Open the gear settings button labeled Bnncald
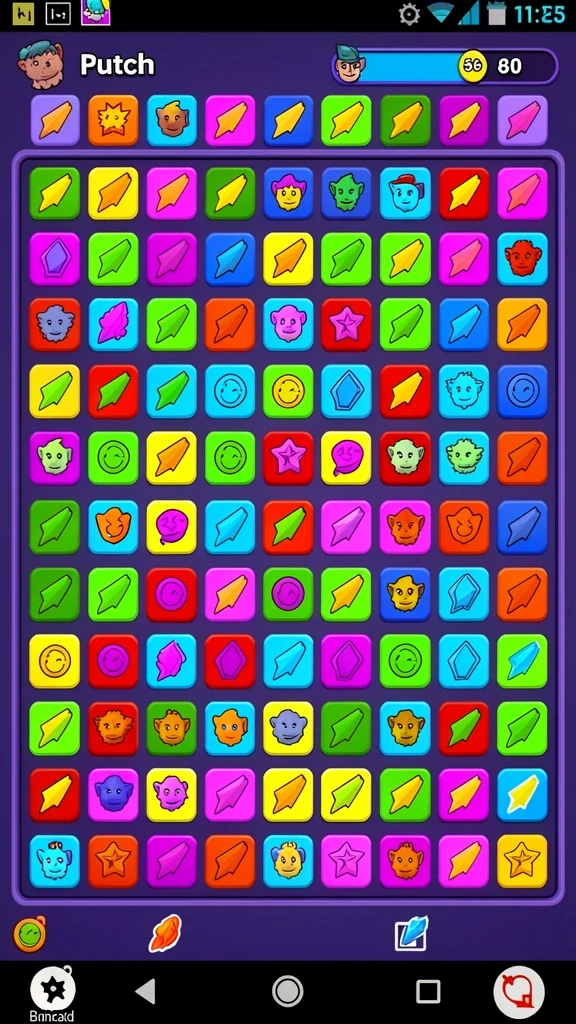576x1024 pixels. pos(52,991)
